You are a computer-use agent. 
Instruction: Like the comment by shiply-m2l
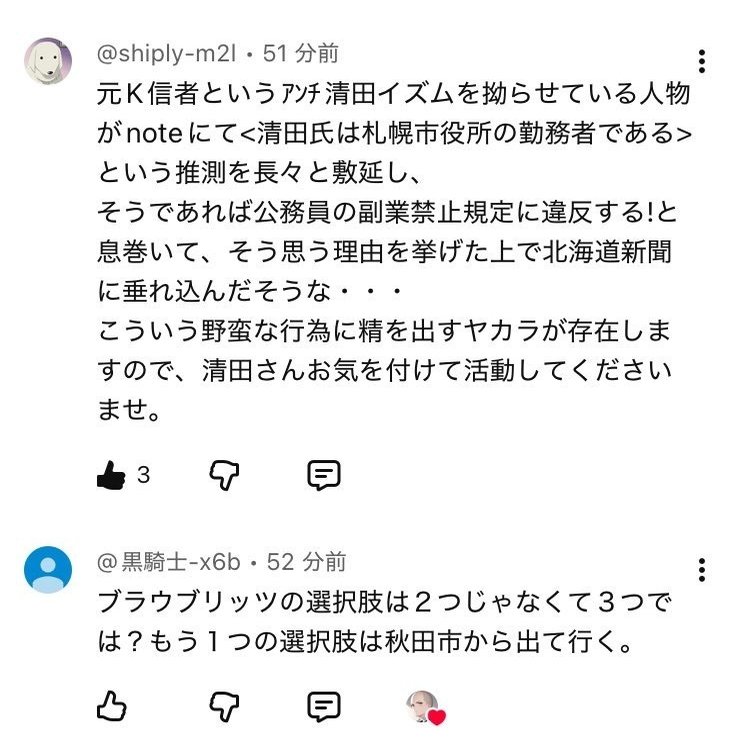point(111,476)
